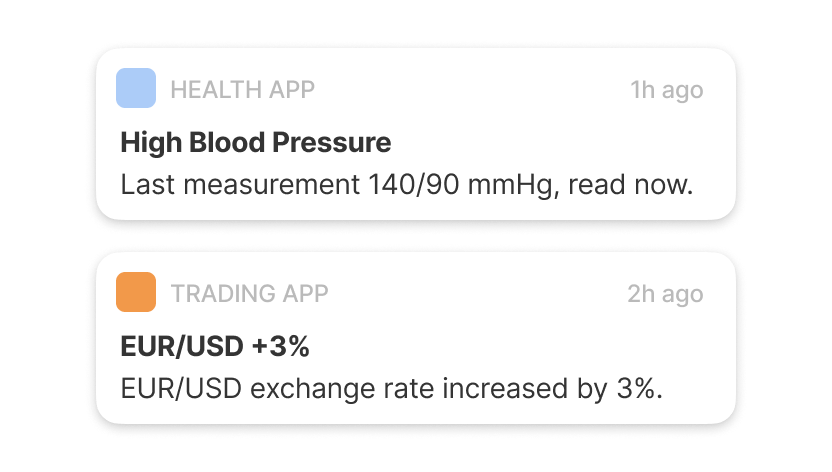Open the EUR/USD +3% trading notification
Image resolution: width=832 pixels, height=472 pixels.
tap(415, 347)
